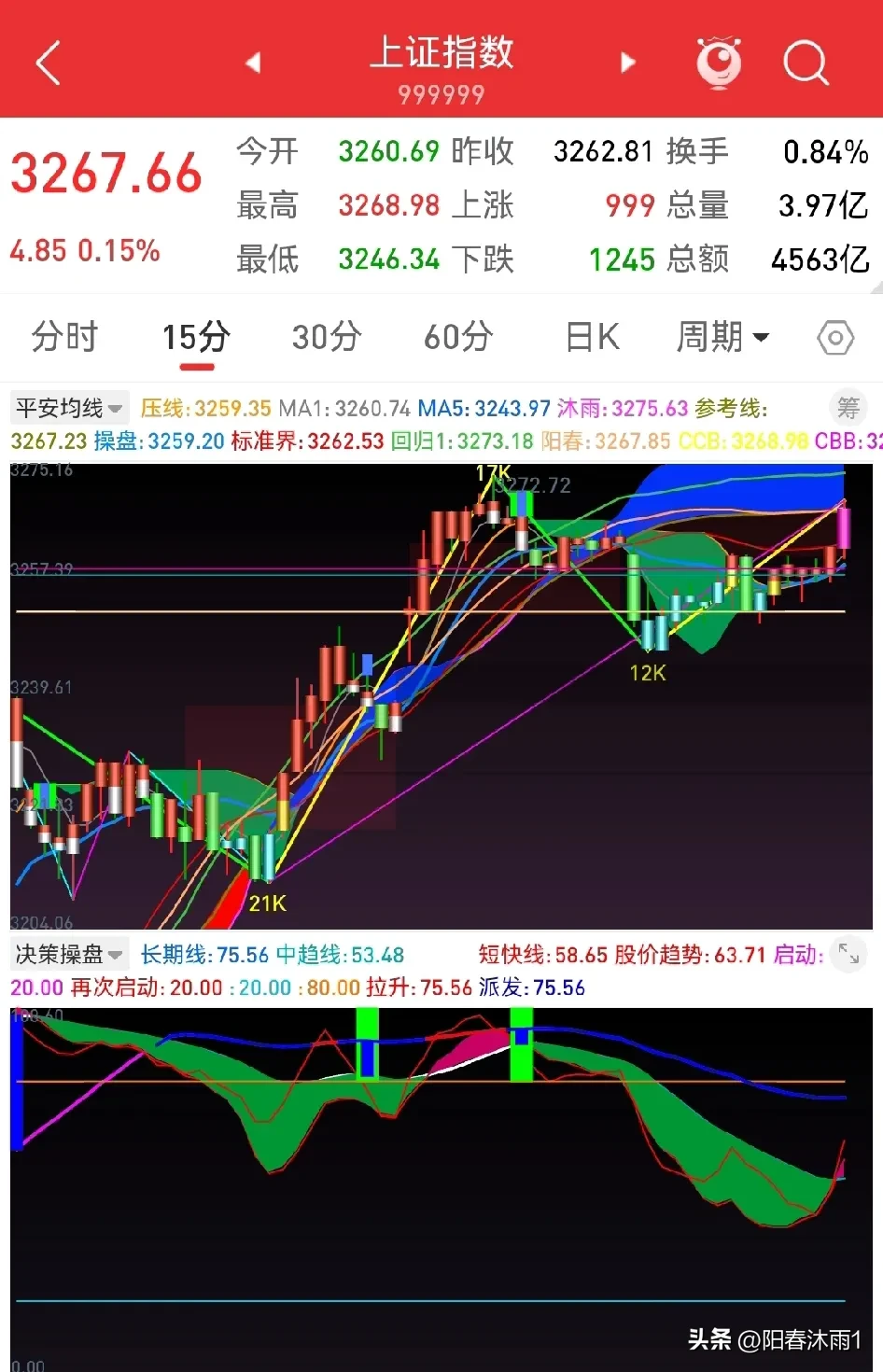Switch to the 30分 chart tab
Screen dimensions: 883x1372
327,337
